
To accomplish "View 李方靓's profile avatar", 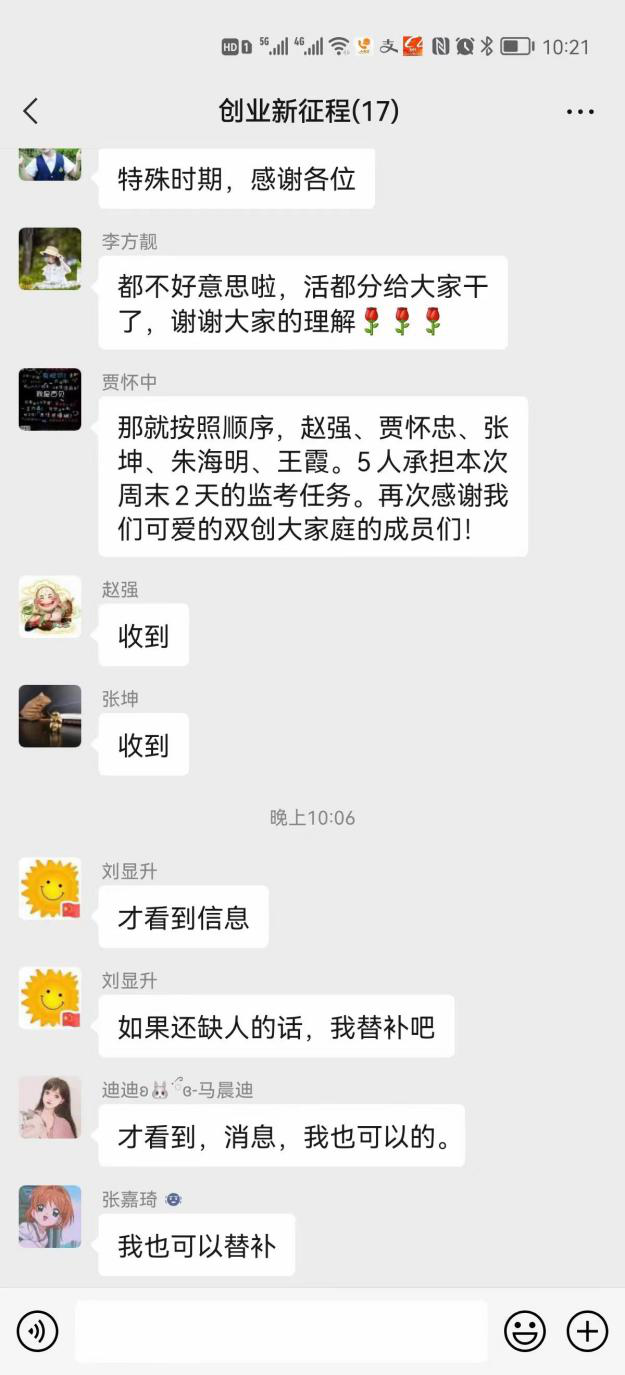I will point(50,259).
